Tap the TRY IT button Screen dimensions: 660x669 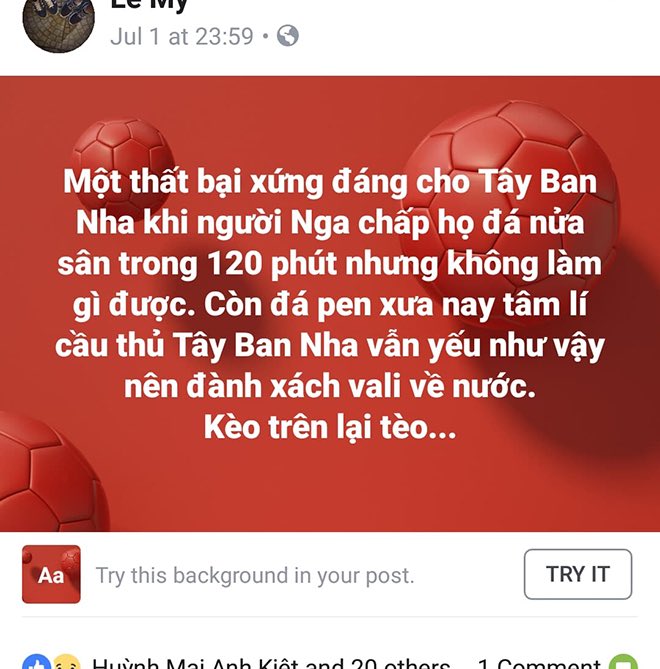tap(577, 574)
